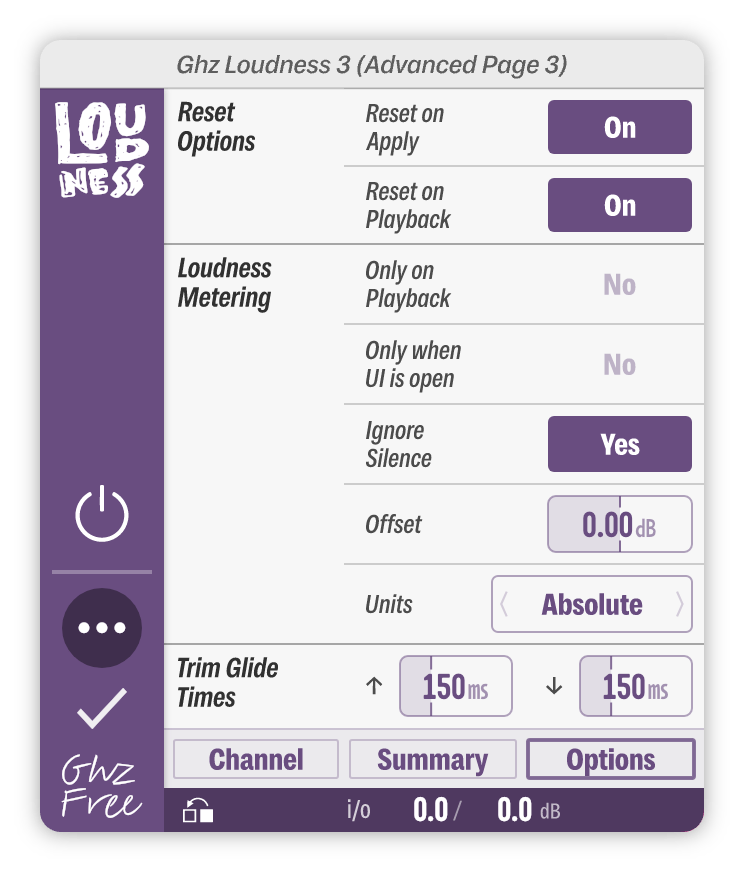Tap the upward trim glide time field
The height and width of the screenshot is (872, 744).
point(456,687)
